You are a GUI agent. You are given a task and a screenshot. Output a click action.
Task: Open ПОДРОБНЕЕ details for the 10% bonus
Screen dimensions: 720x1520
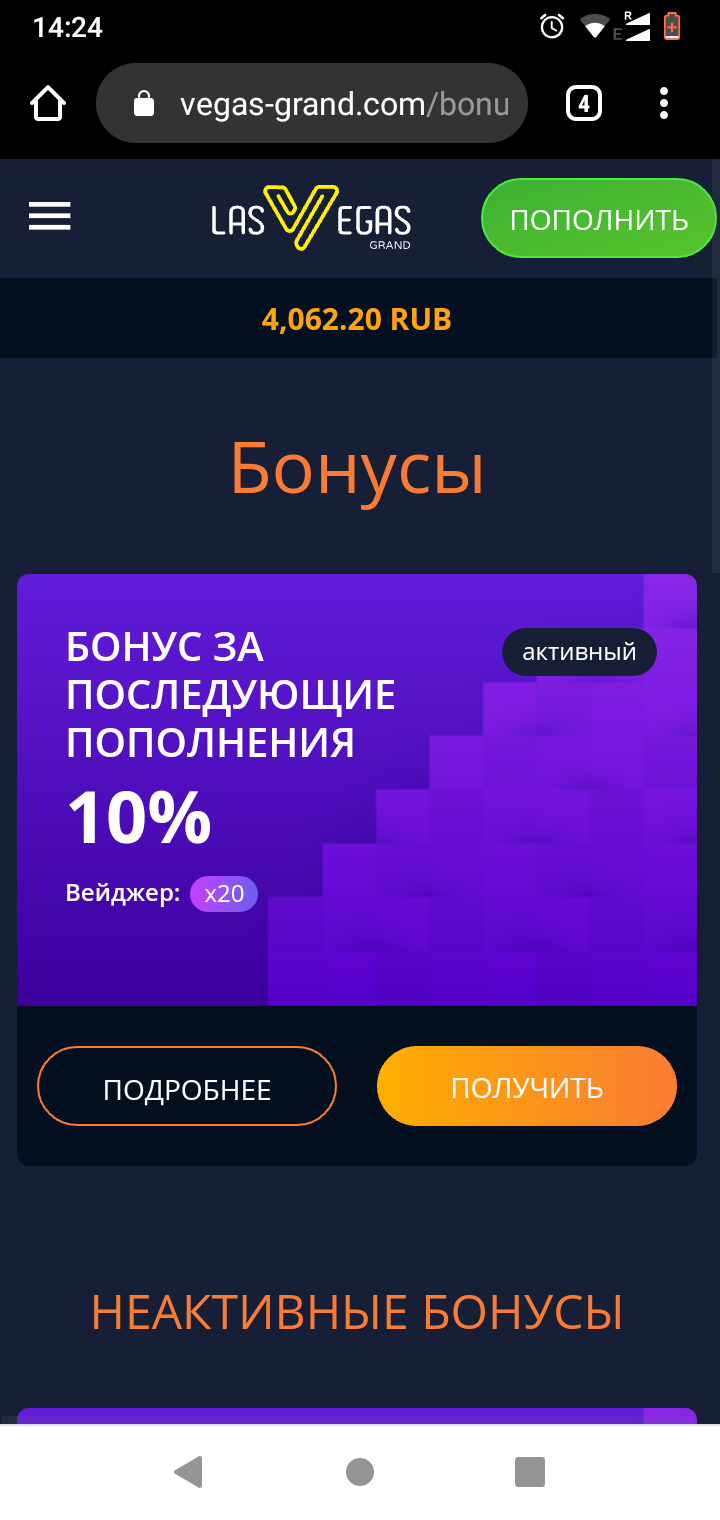point(187,1087)
